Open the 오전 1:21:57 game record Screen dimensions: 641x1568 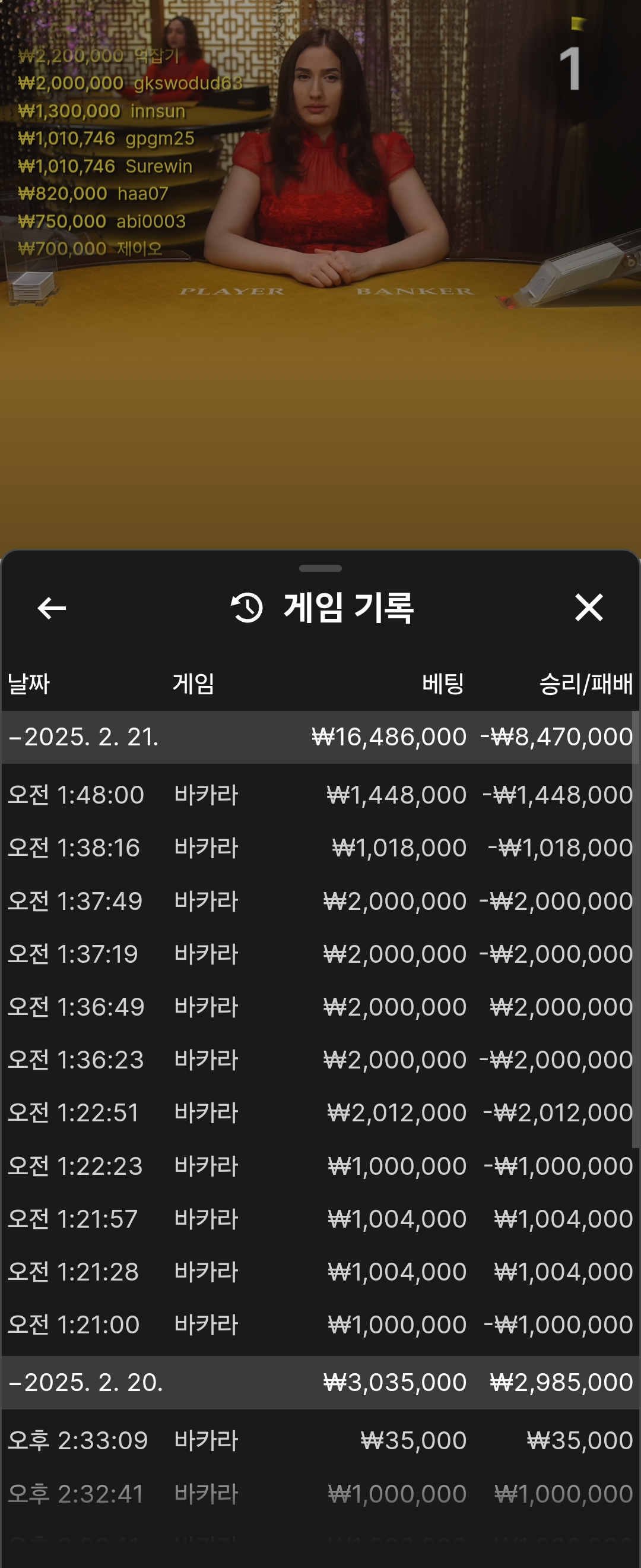click(320, 1219)
